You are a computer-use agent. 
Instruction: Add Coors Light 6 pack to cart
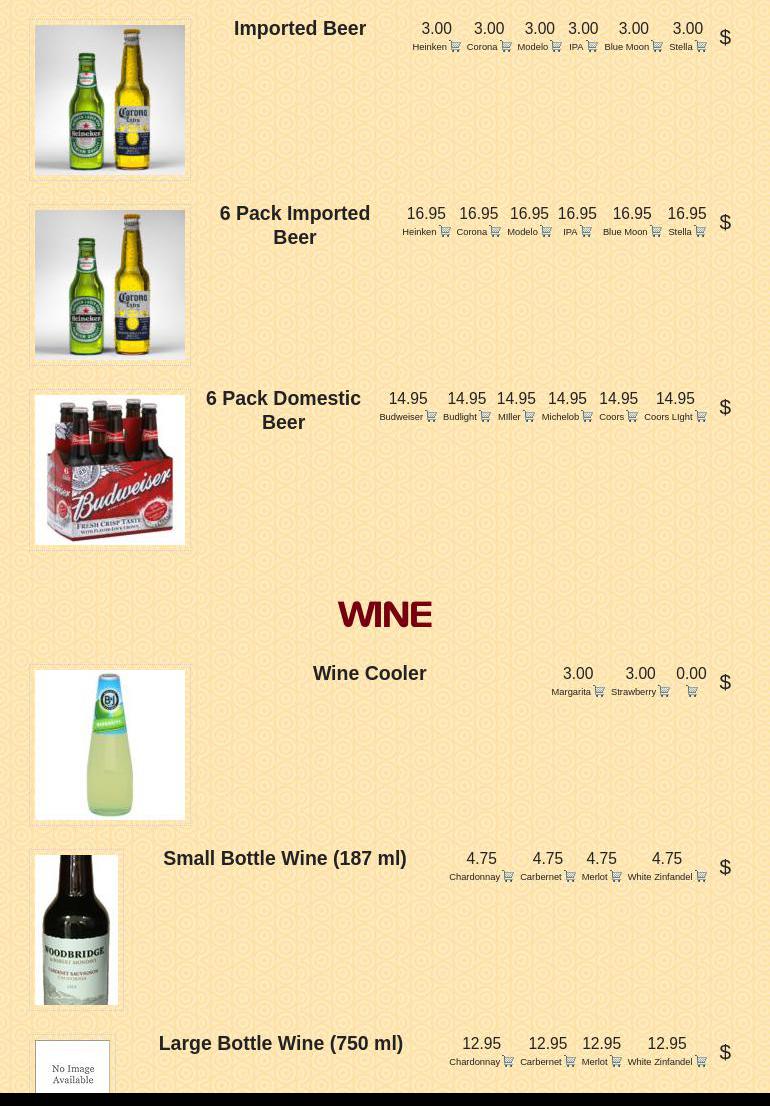click(x=700, y=416)
